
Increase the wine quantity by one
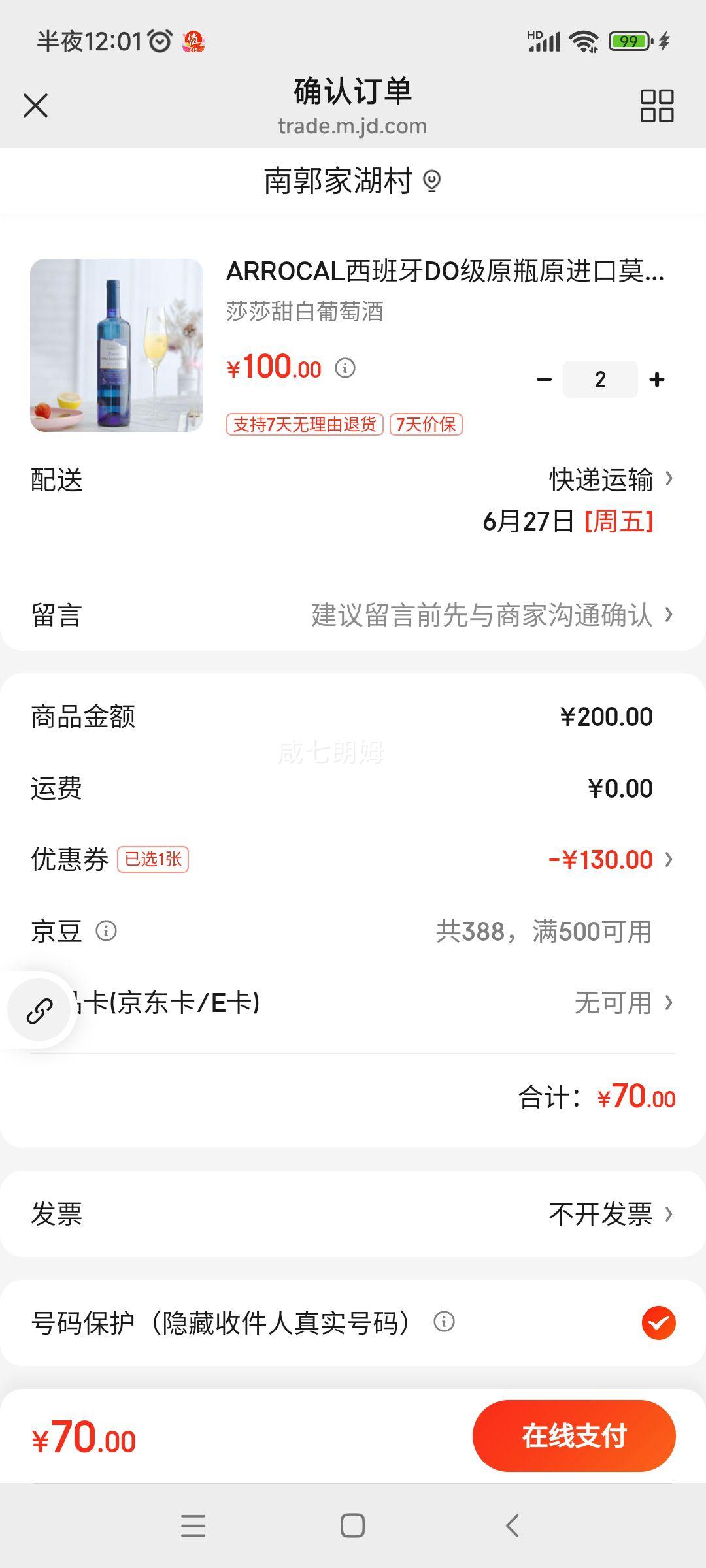click(x=657, y=380)
